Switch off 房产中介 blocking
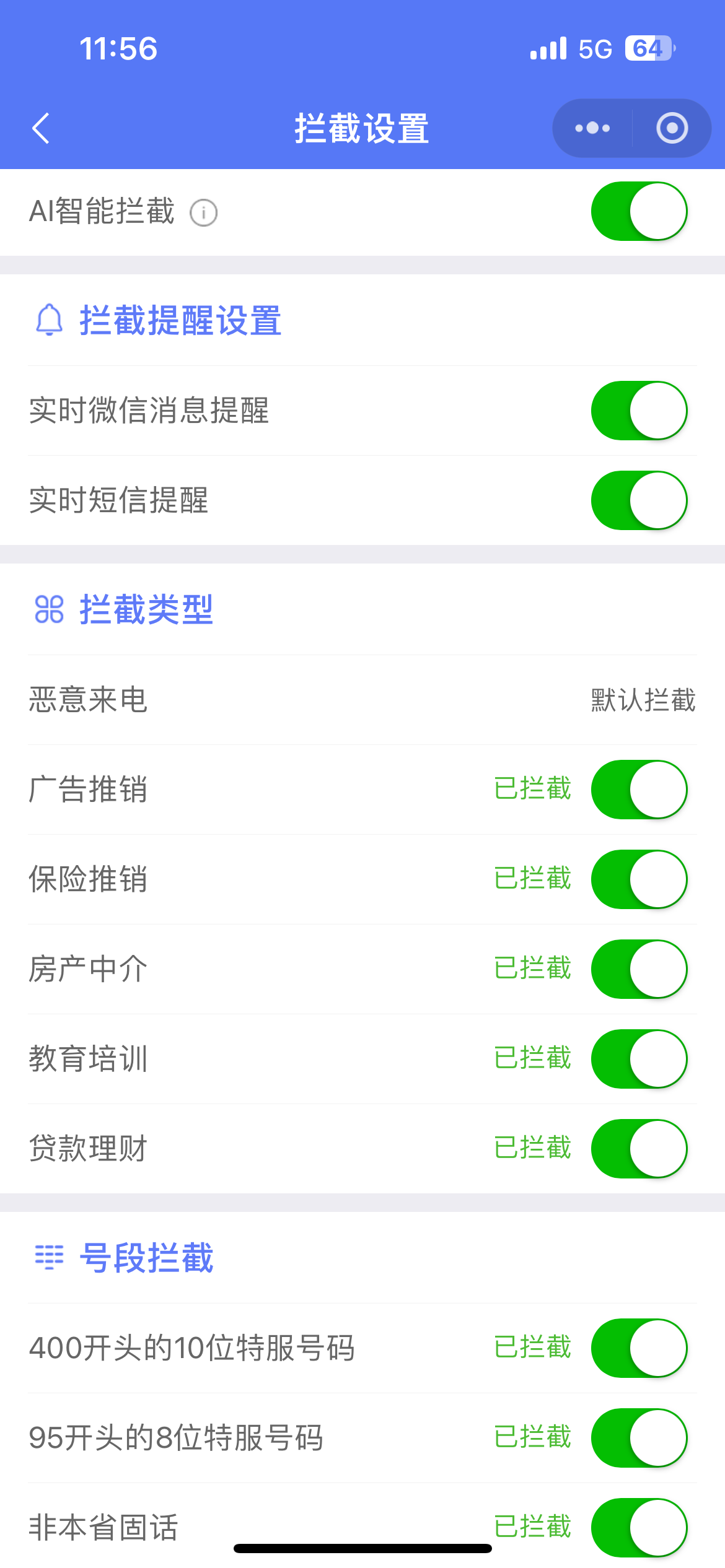This screenshot has width=725, height=1568. [x=639, y=969]
